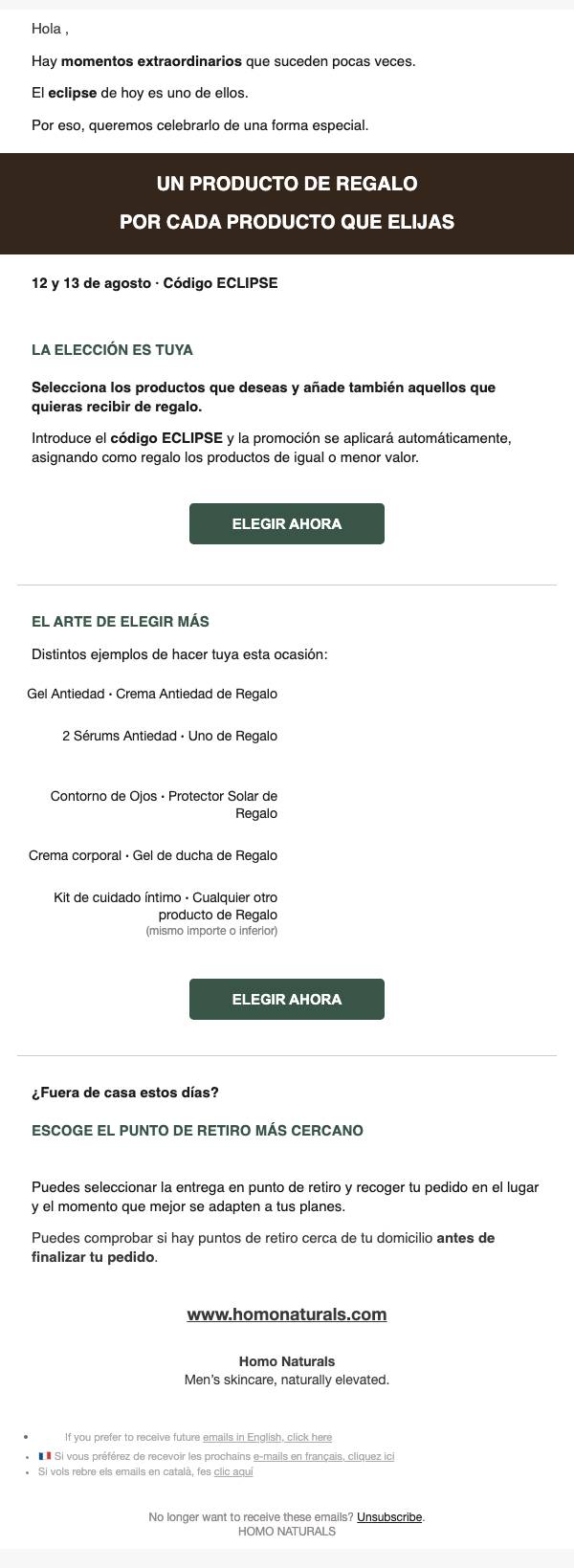Select the Catalan emails clic aquí link
Image resolution: width=574 pixels, height=1568 pixels.
[x=233, y=1471]
